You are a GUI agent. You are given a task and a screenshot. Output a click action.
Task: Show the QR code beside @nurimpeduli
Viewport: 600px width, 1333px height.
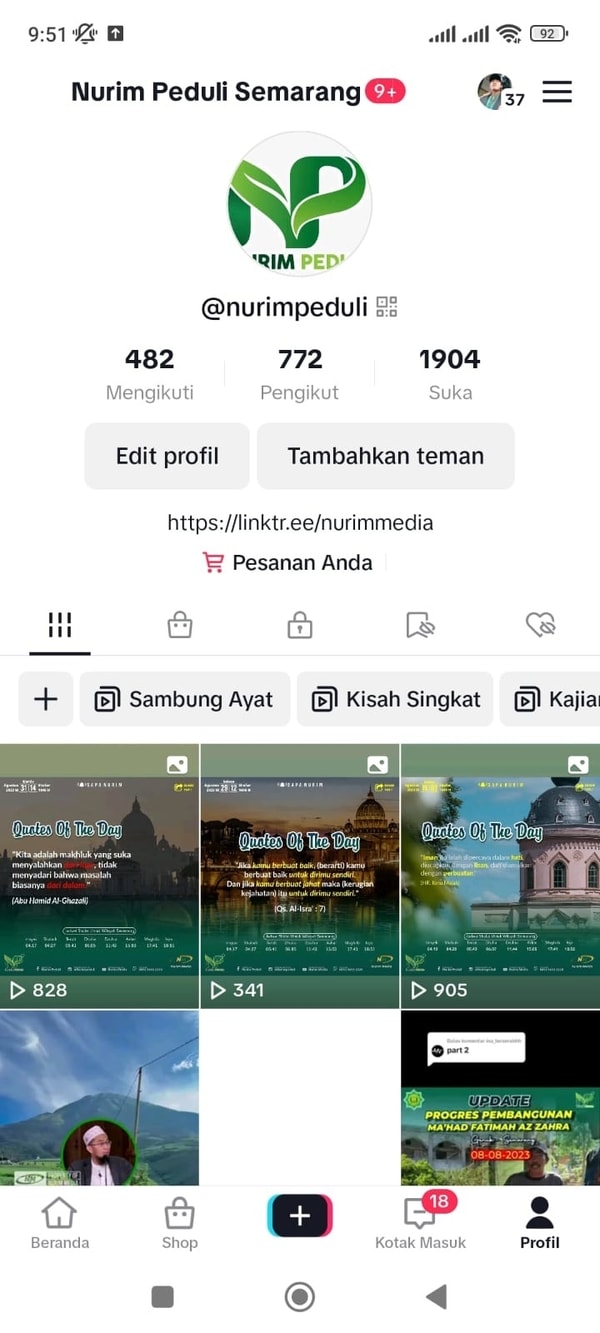[x=387, y=307]
